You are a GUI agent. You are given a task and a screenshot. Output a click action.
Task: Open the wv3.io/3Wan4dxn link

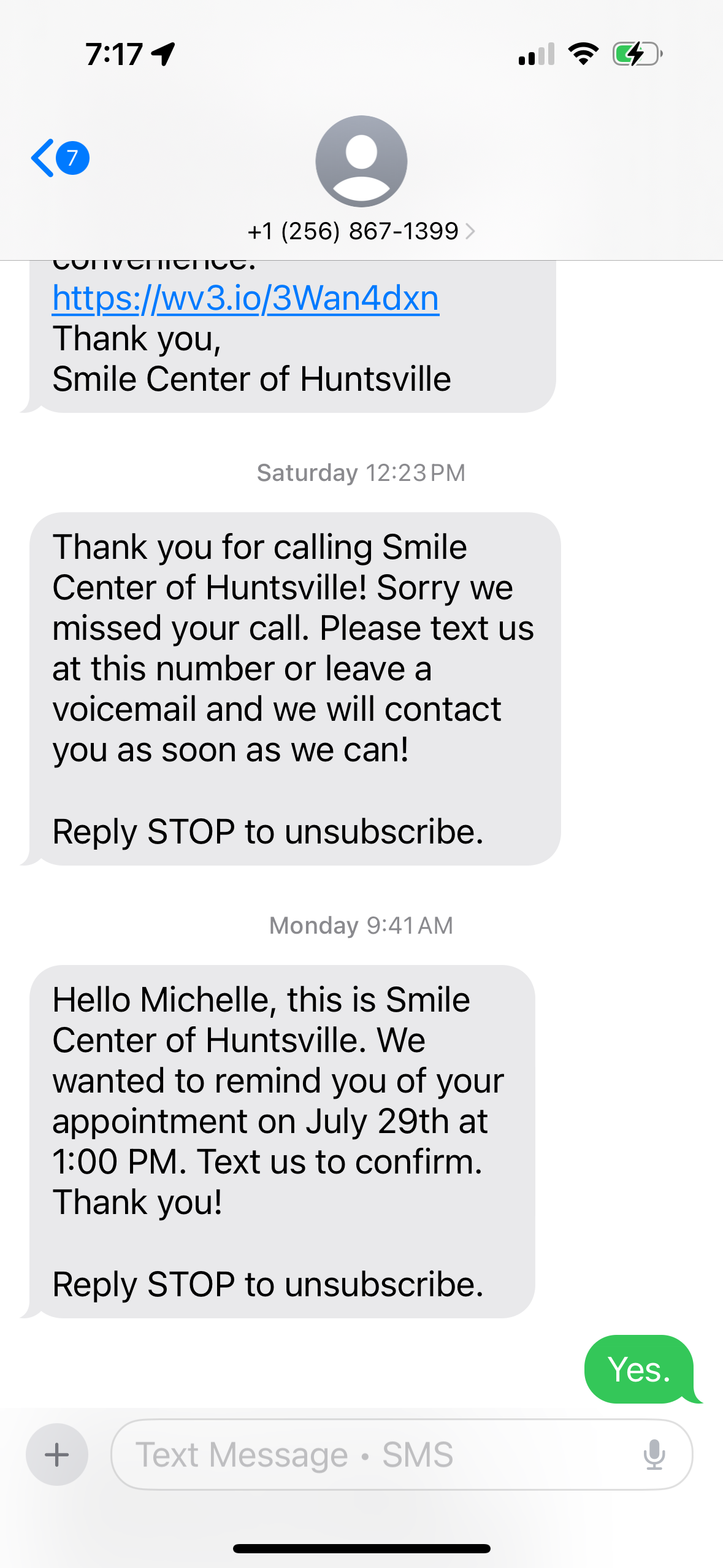[x=245, y=299]
